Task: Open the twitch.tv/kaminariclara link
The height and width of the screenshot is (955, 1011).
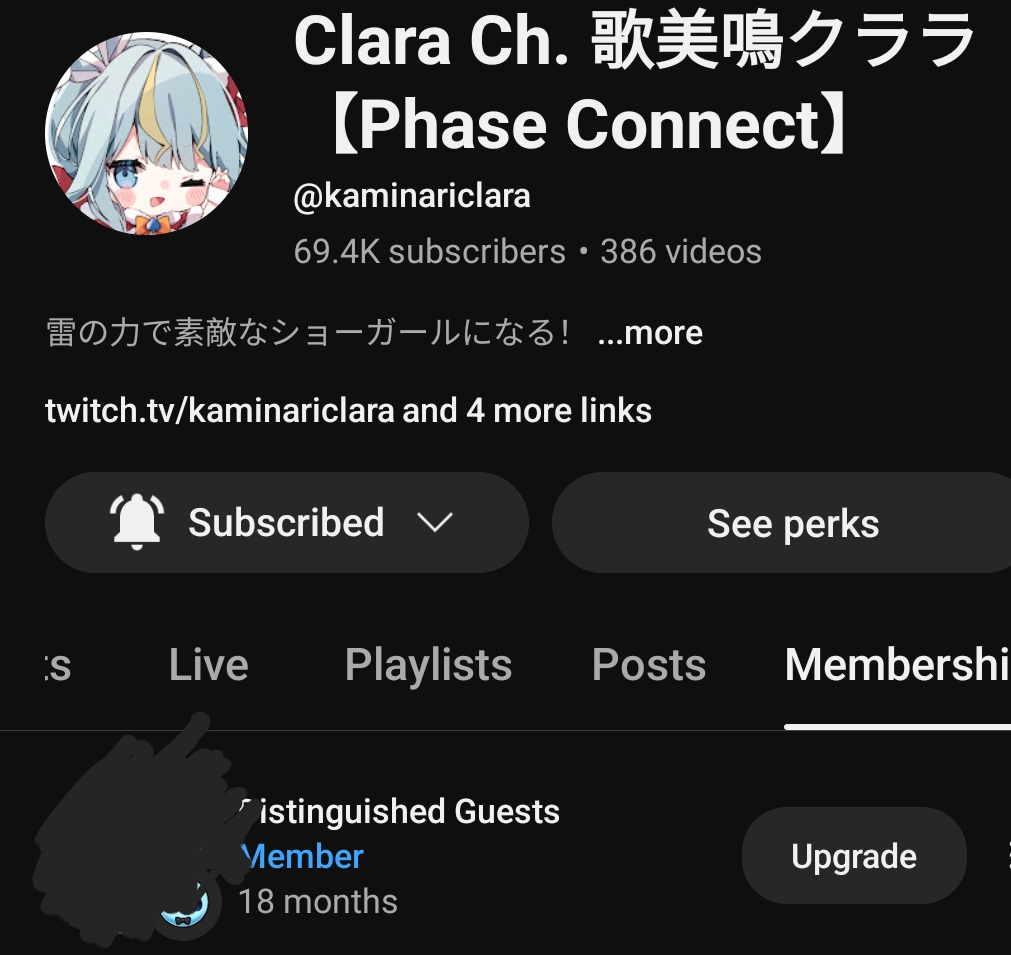Action: click(220, 410)
